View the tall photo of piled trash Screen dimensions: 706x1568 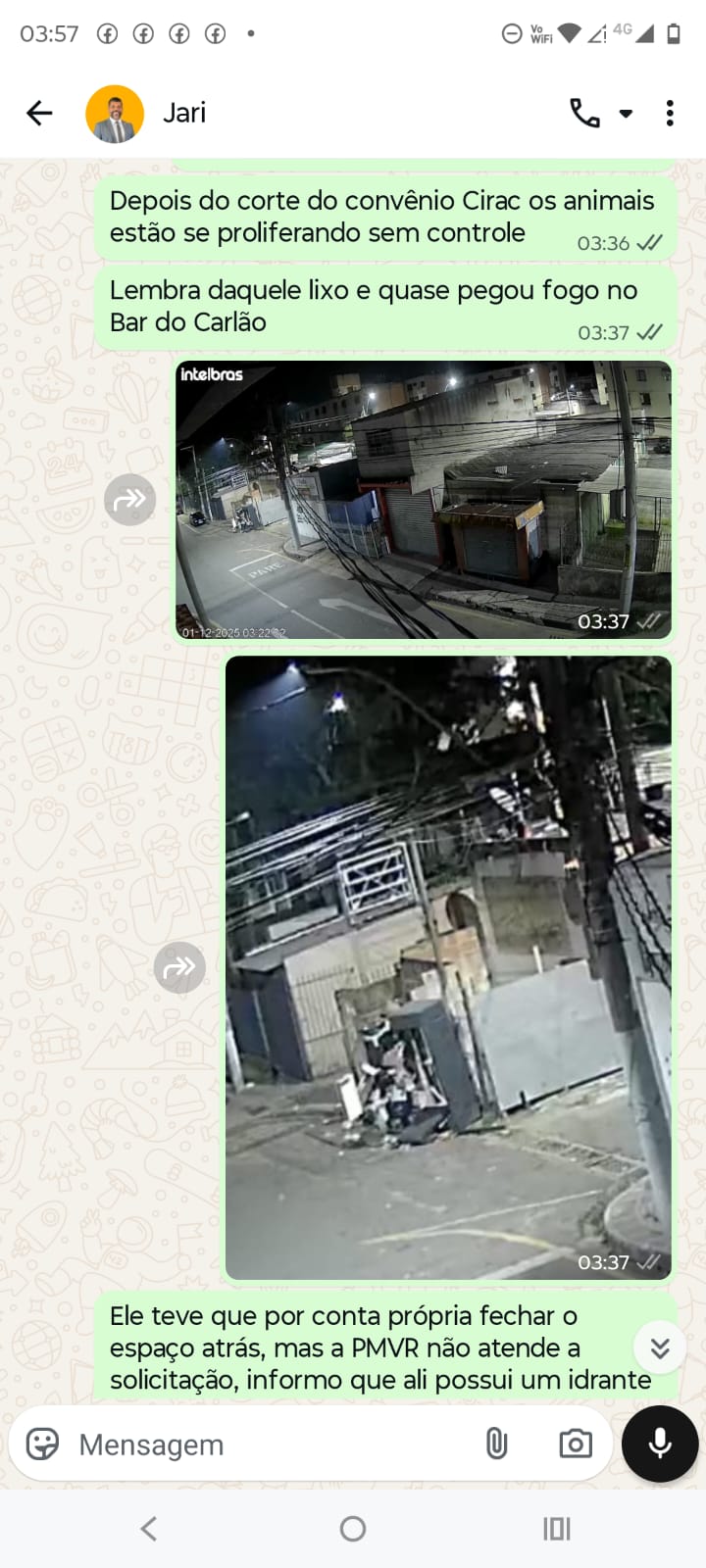[448, 967]
